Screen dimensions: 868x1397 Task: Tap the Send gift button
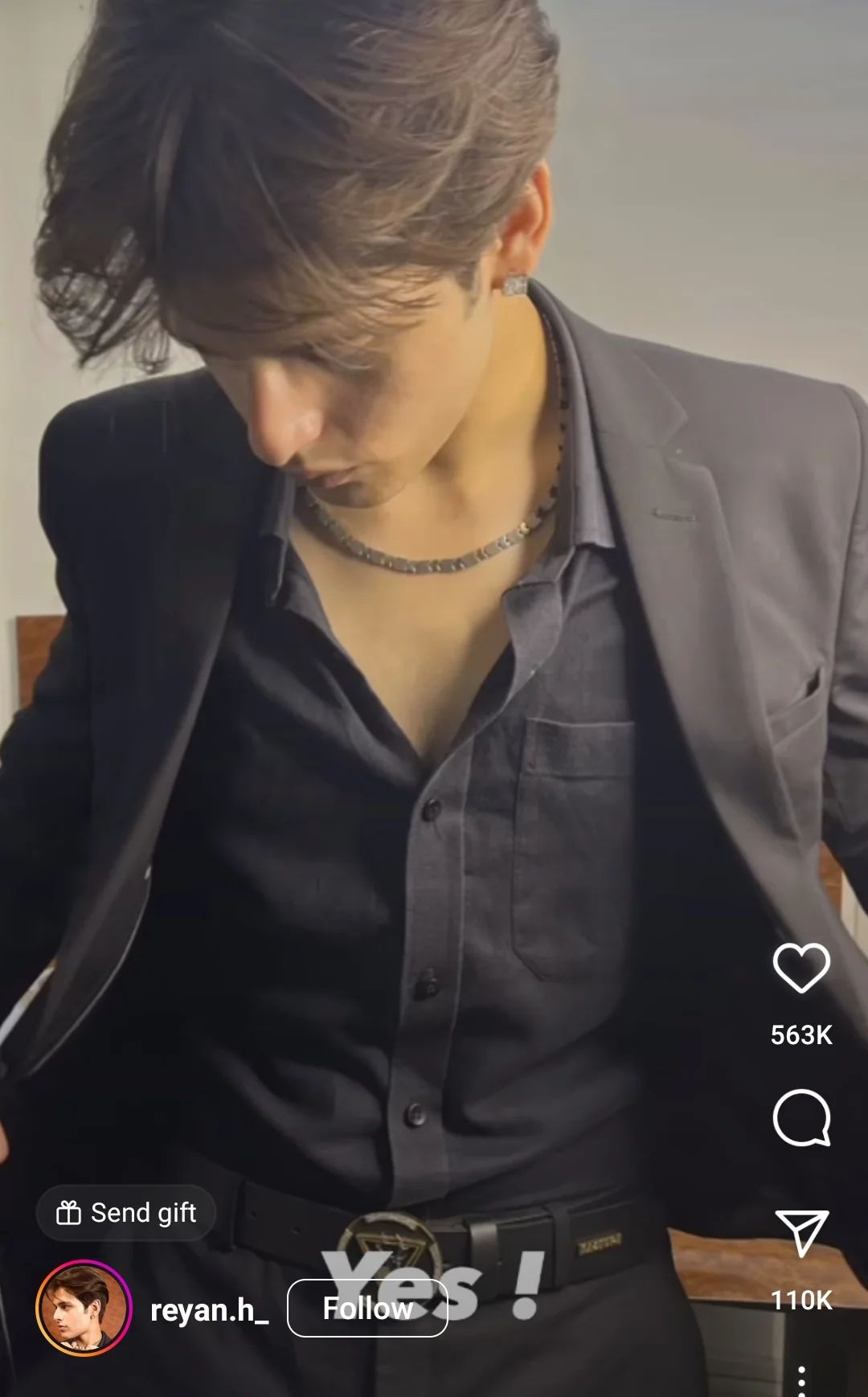(x=126, y=1212)
